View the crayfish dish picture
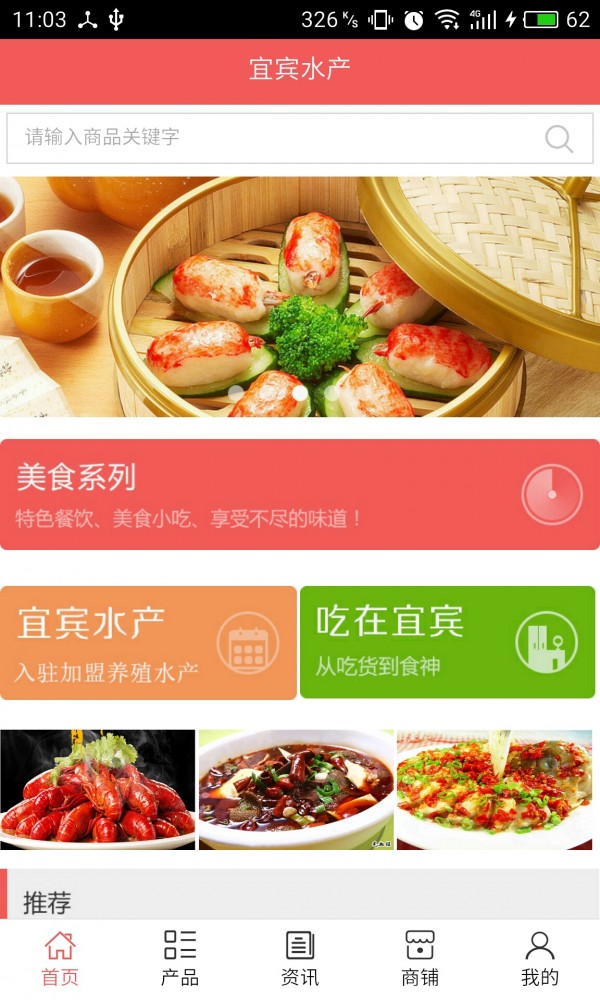The image size is (600, 1000). [98, 790]
